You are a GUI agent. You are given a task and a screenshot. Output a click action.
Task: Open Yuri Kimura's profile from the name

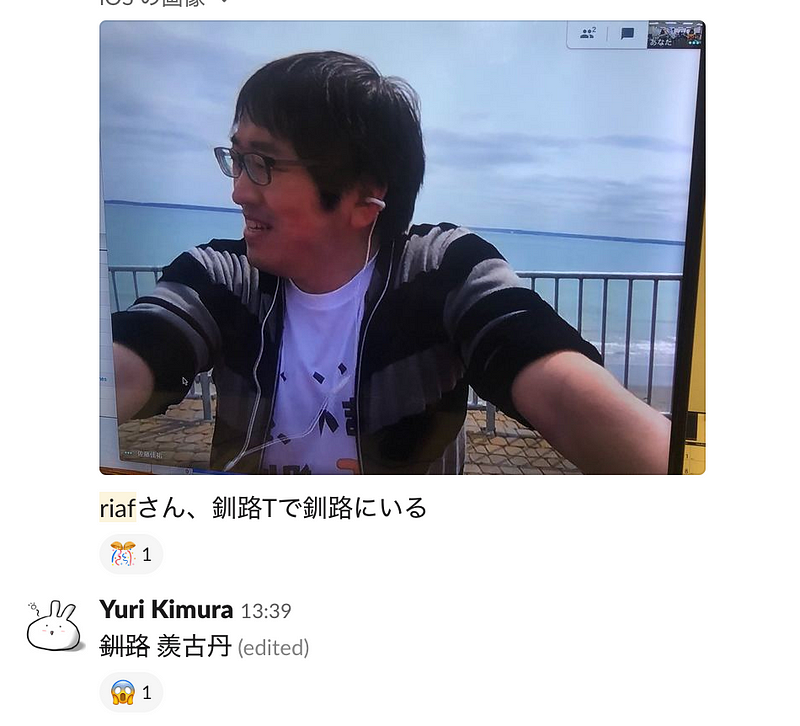166,610
